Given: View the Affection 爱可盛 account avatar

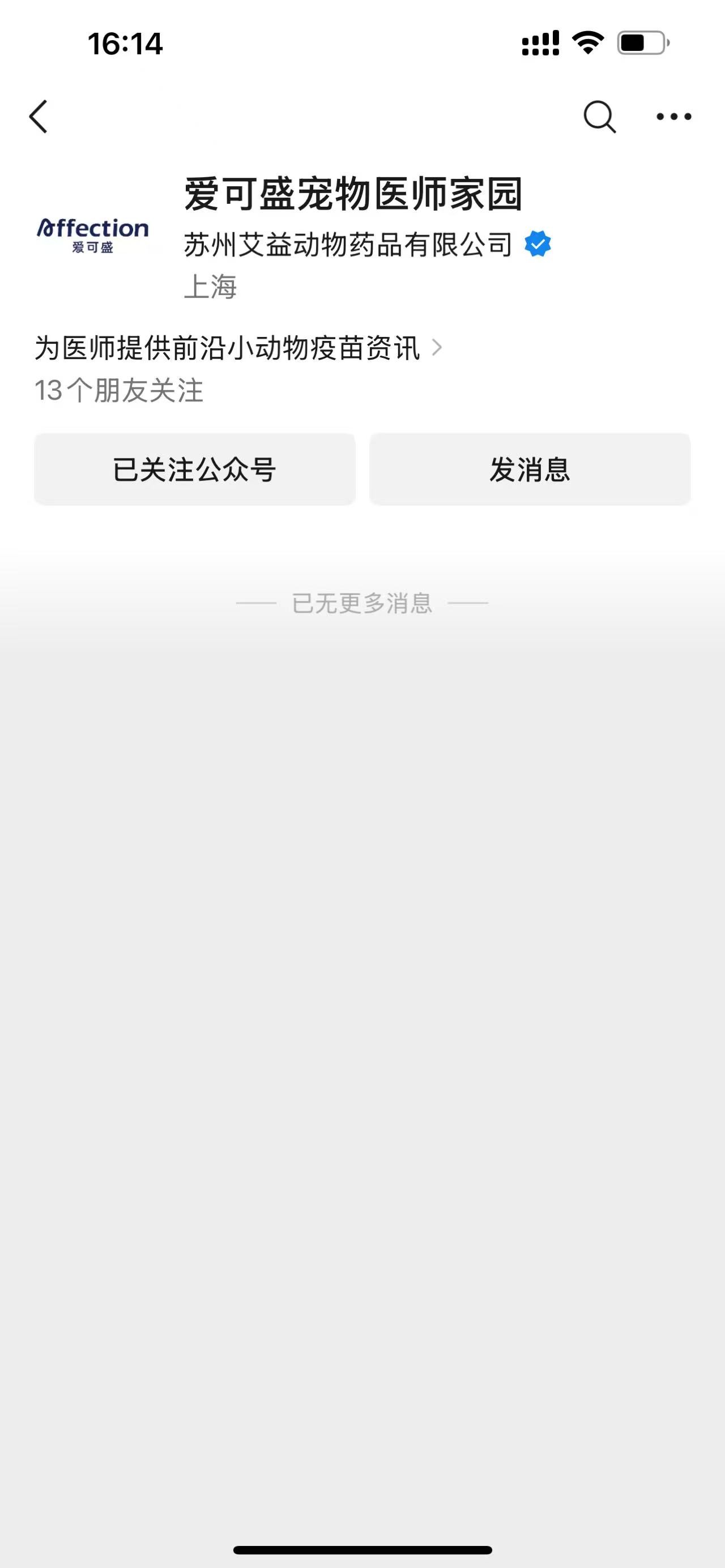Looking at the screenshot, I should coord(92,236).
